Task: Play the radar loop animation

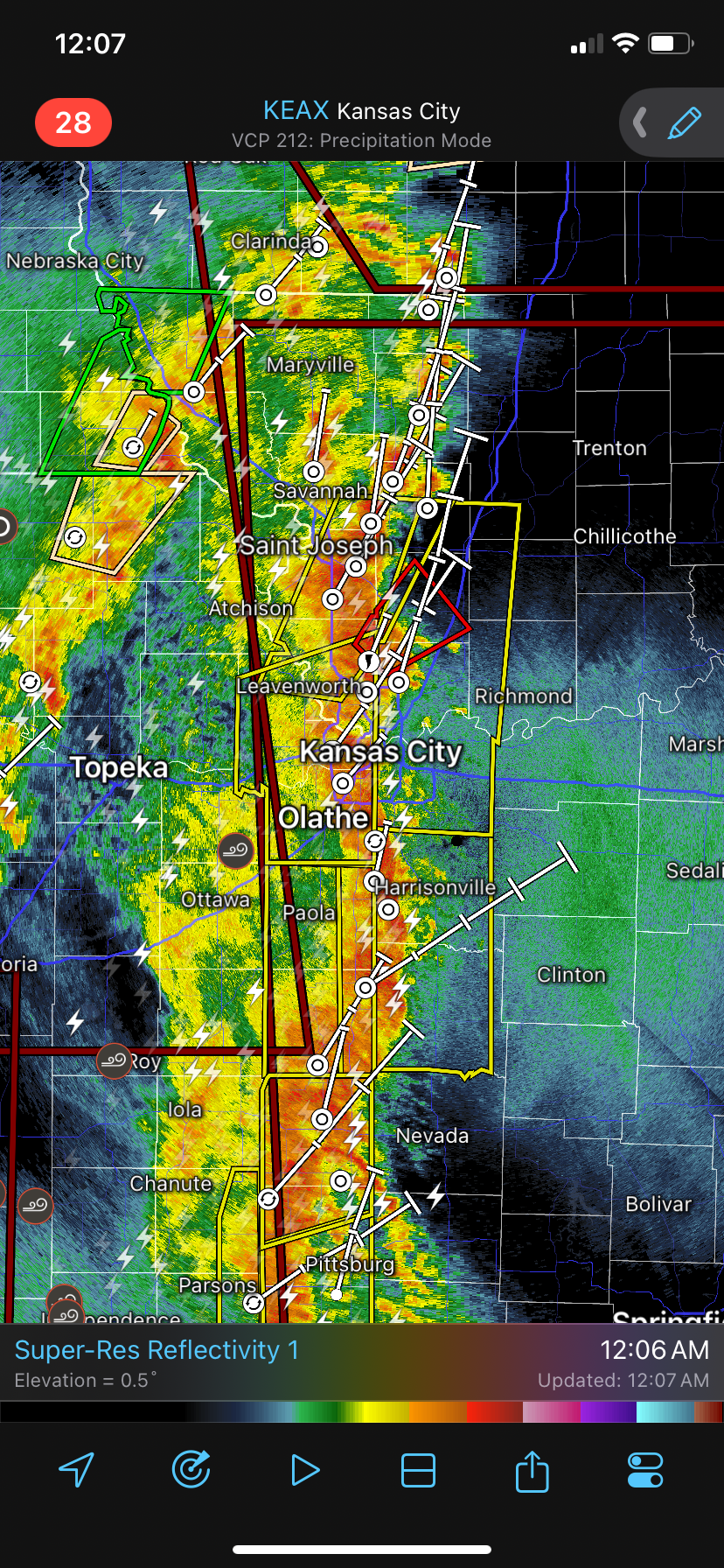Action: click(304, 1470)
